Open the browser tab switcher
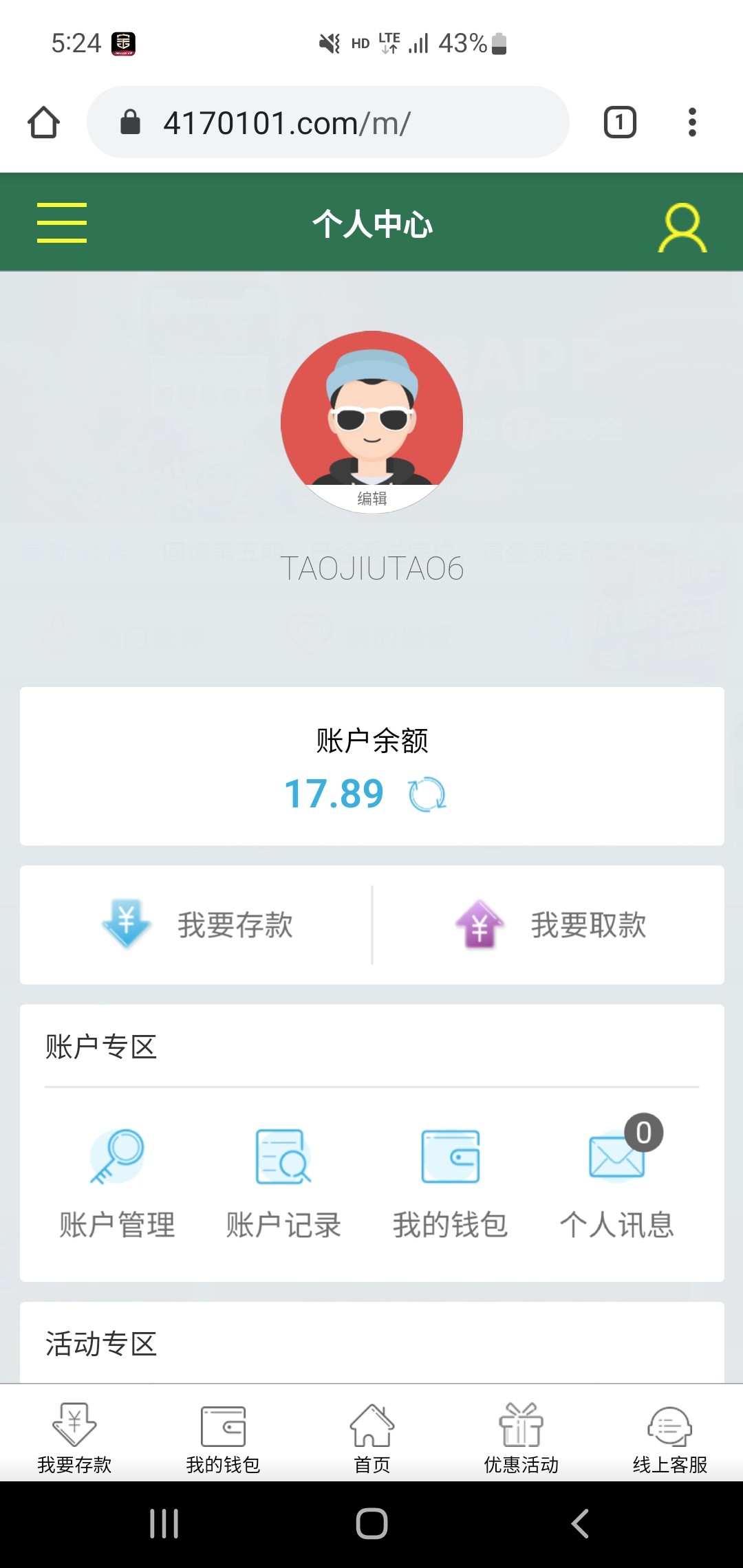The image size is (743, 1568). click(x=620, y=122)
